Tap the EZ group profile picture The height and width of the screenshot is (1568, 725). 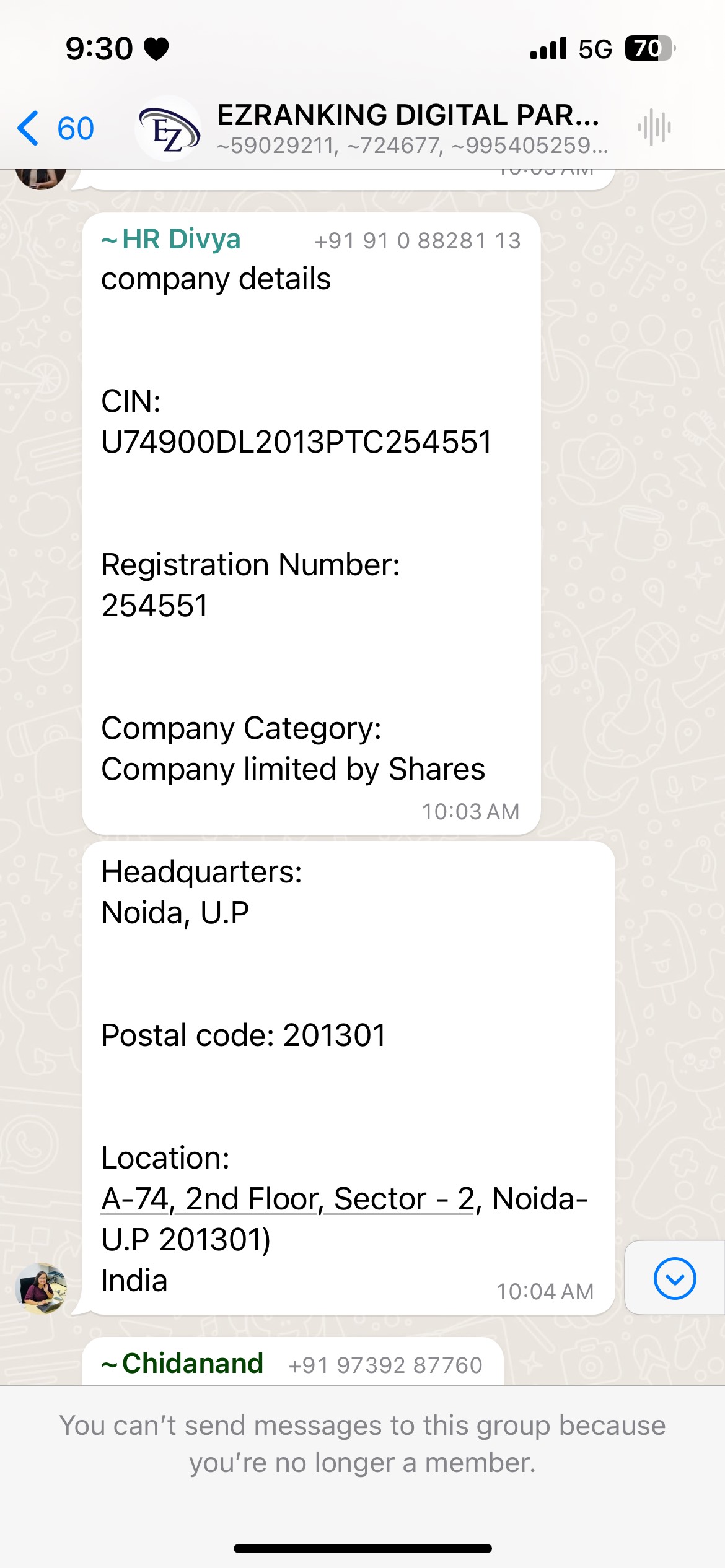[168, 129]
